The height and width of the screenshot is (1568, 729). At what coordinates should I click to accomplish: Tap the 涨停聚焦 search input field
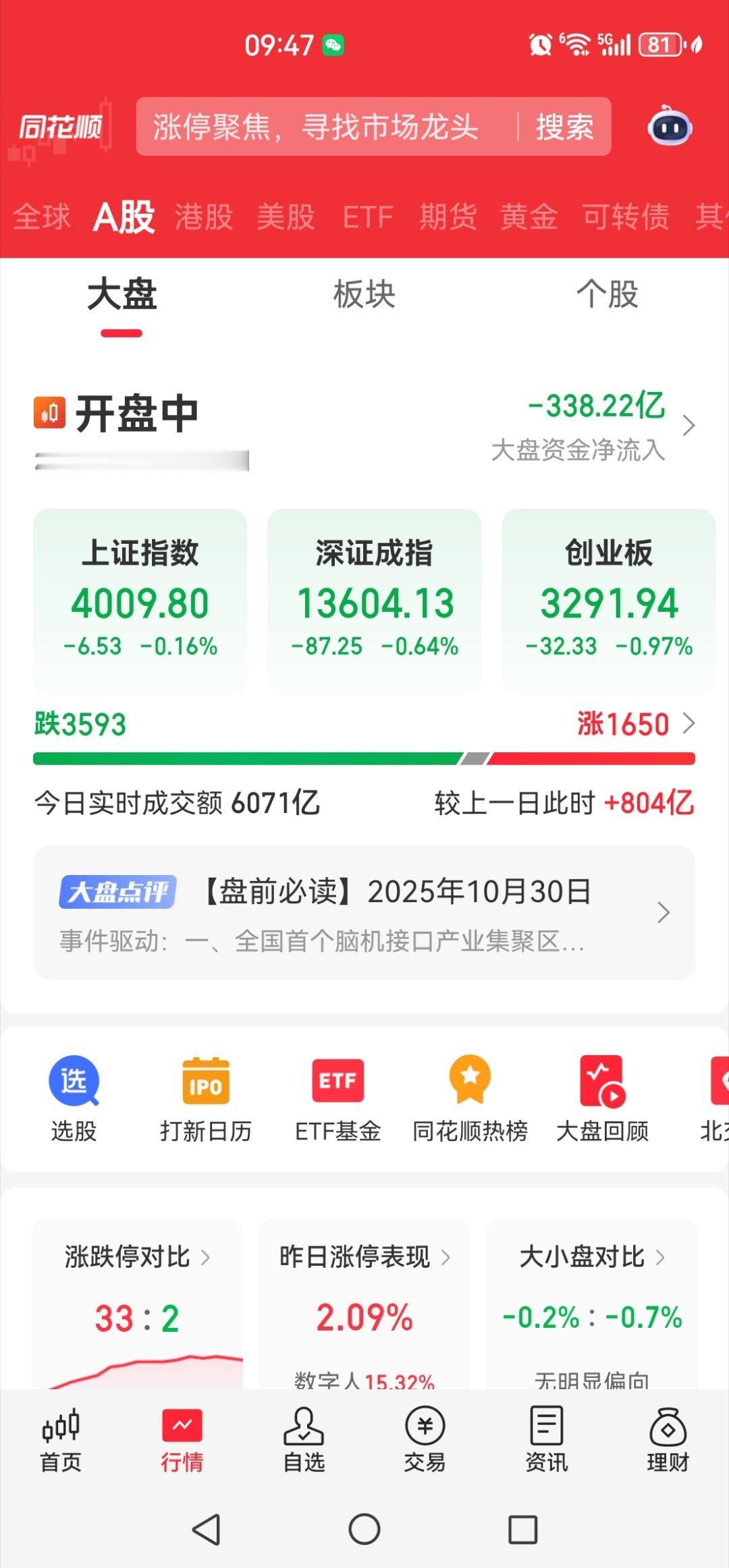pyautogui.click(x=317, y=127)
